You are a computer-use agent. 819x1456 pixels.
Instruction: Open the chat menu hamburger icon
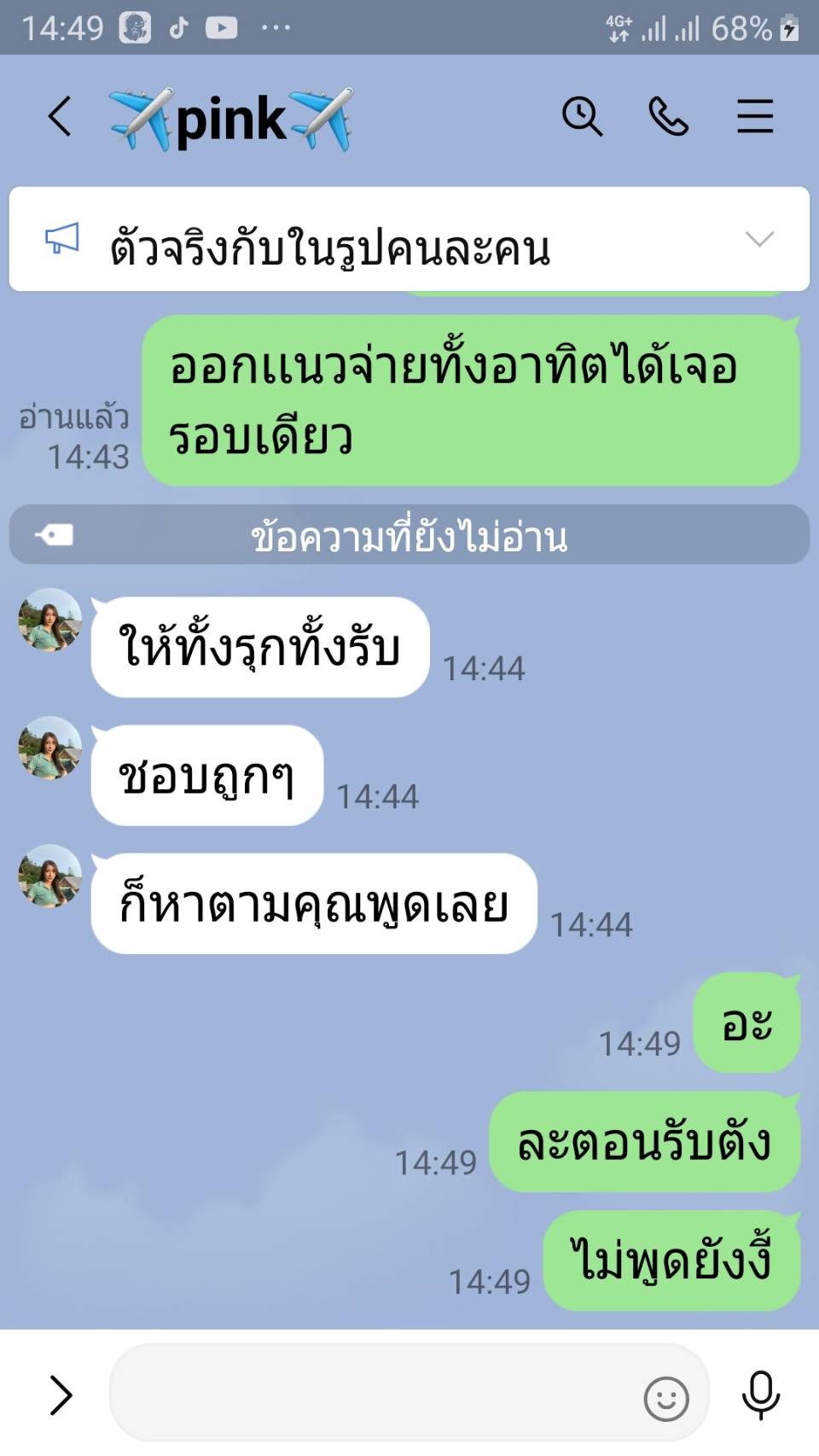point(755,117)
